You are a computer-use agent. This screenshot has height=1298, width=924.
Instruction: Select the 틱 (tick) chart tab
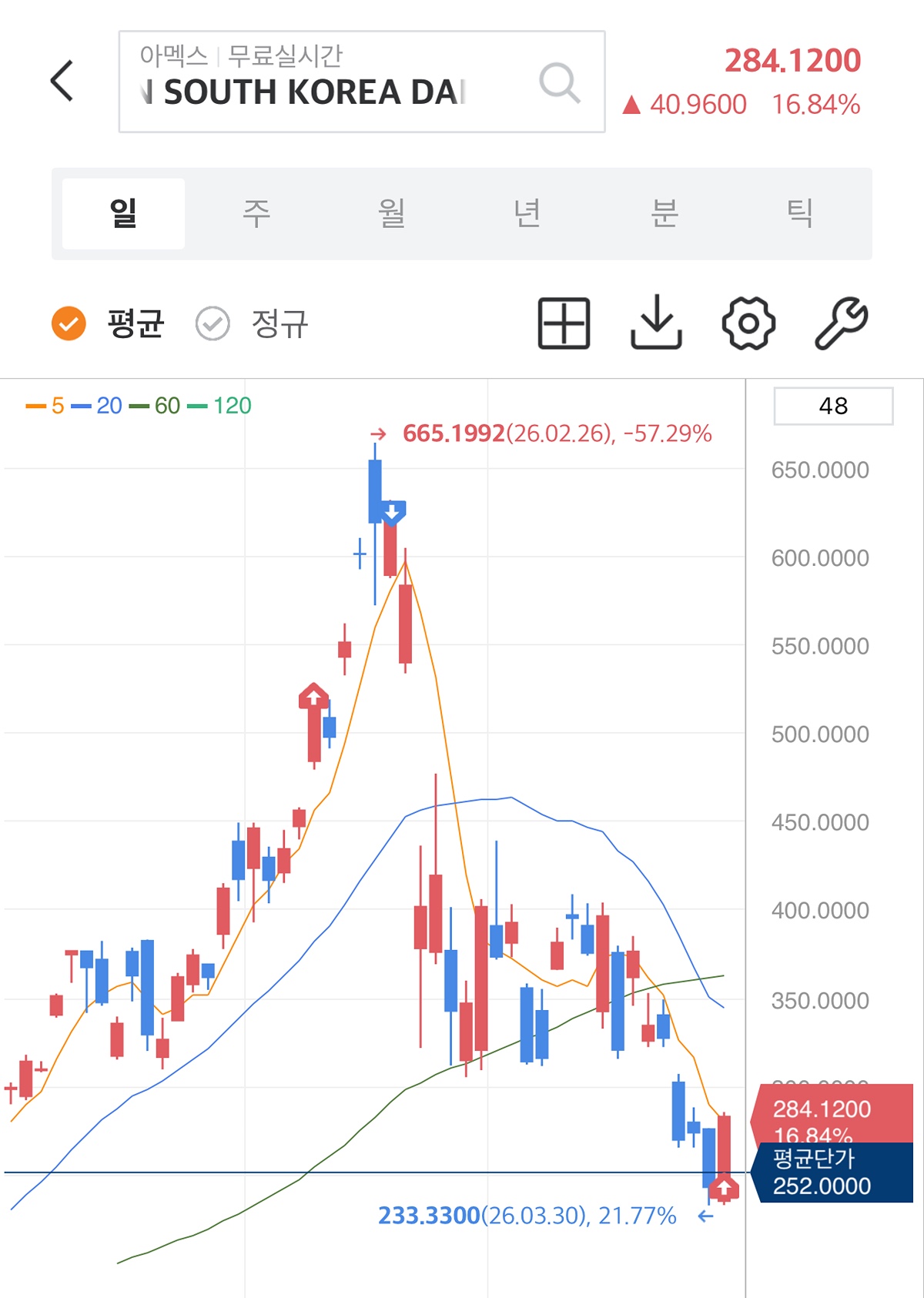(x=799, y=213)
